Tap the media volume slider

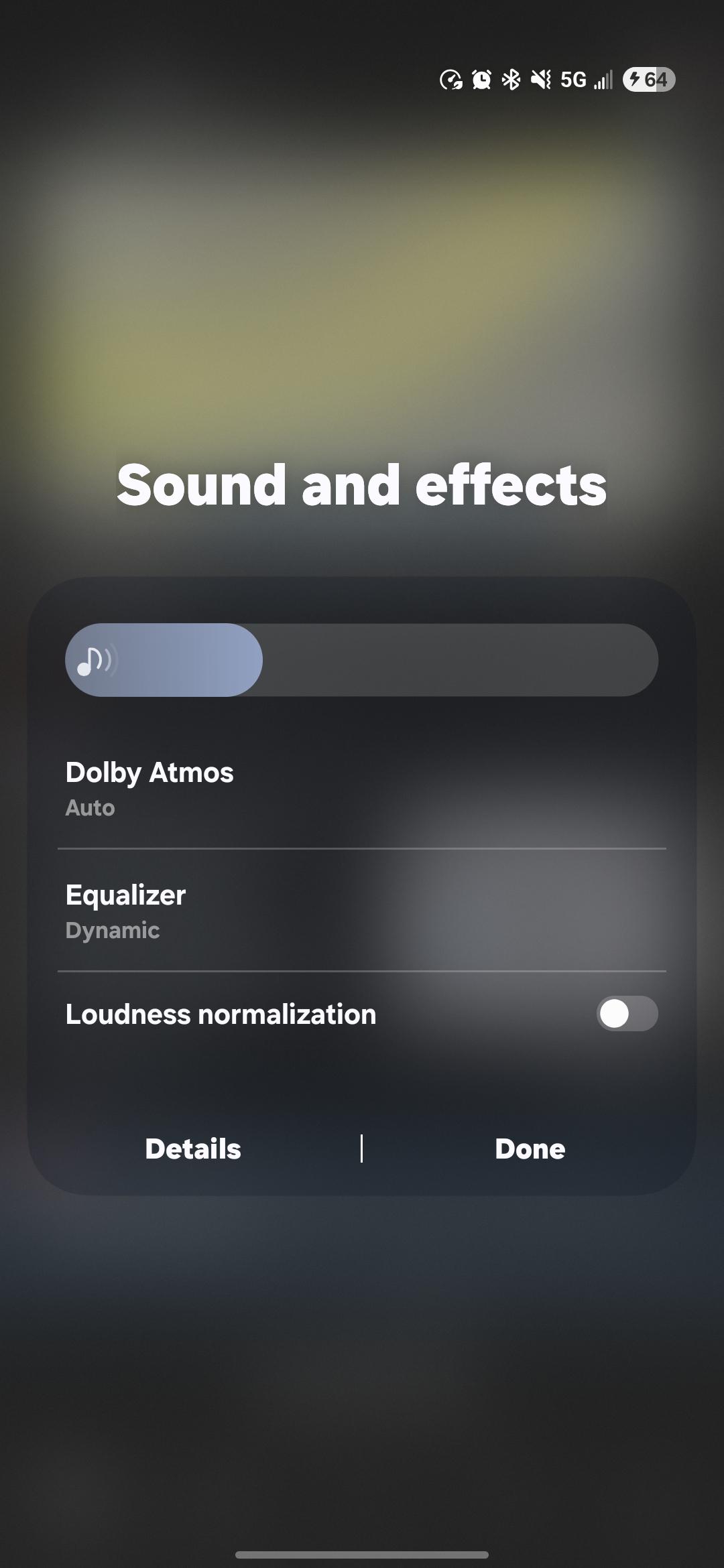click(x=361, y=660)
